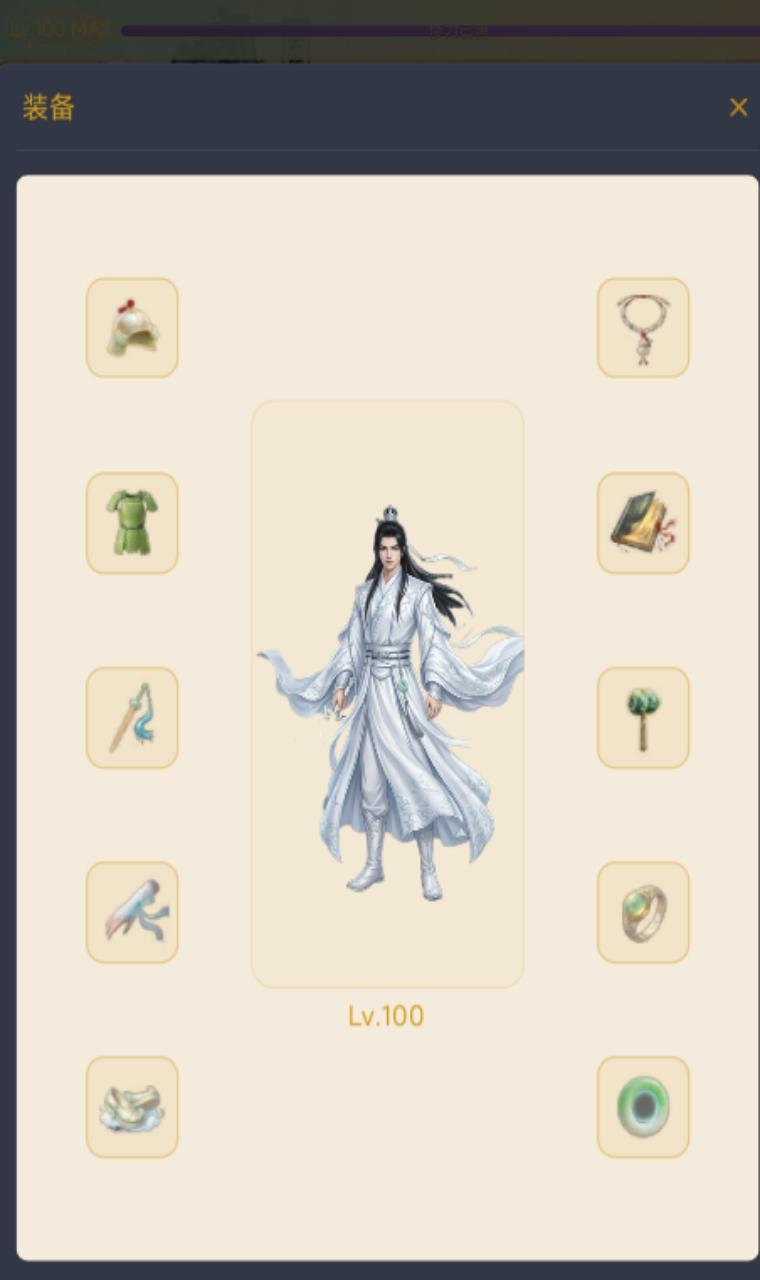Open the jade disc pendant slot
Viewport: 760px width, 1280px height.
(643, 1107)
